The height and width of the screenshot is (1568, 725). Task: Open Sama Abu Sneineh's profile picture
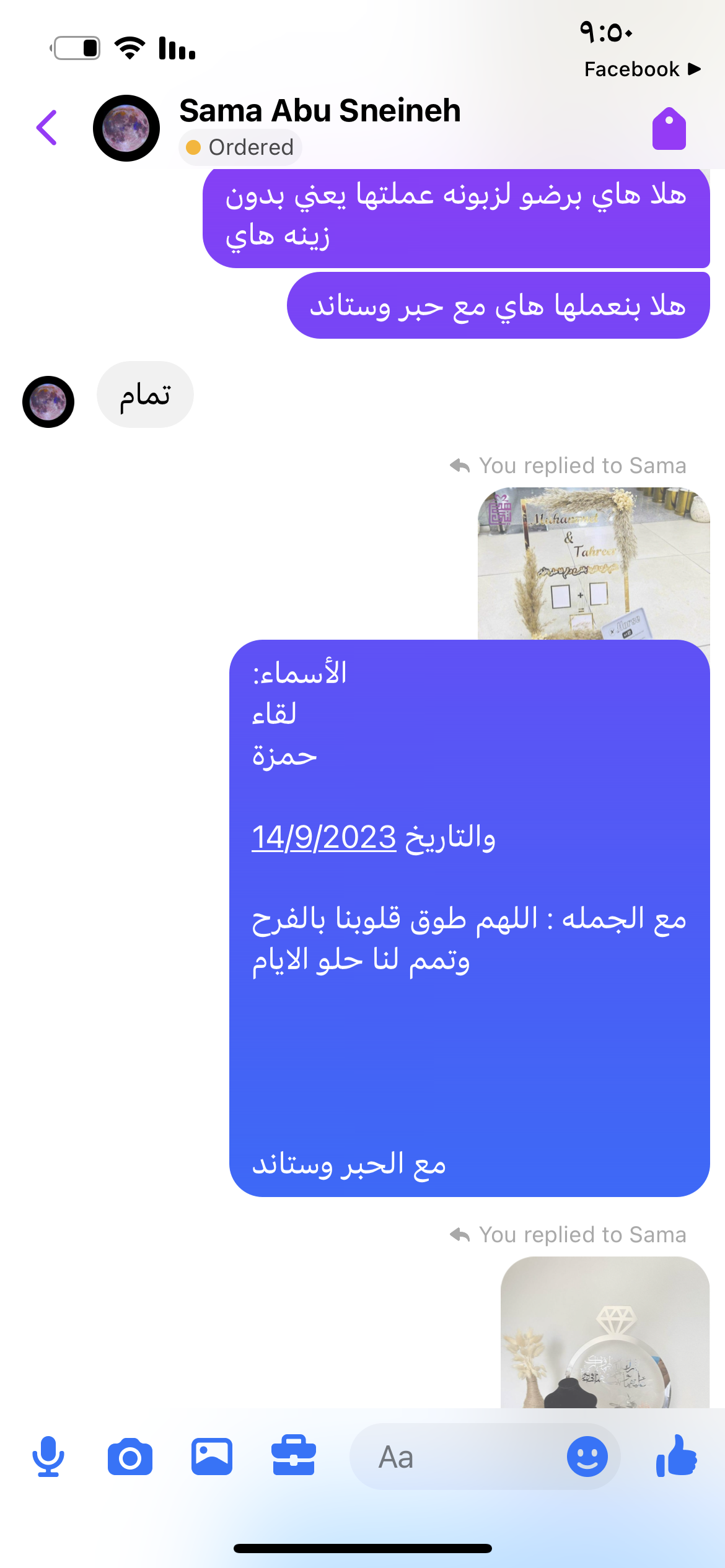pyautogui.click(x=126, y=128)
